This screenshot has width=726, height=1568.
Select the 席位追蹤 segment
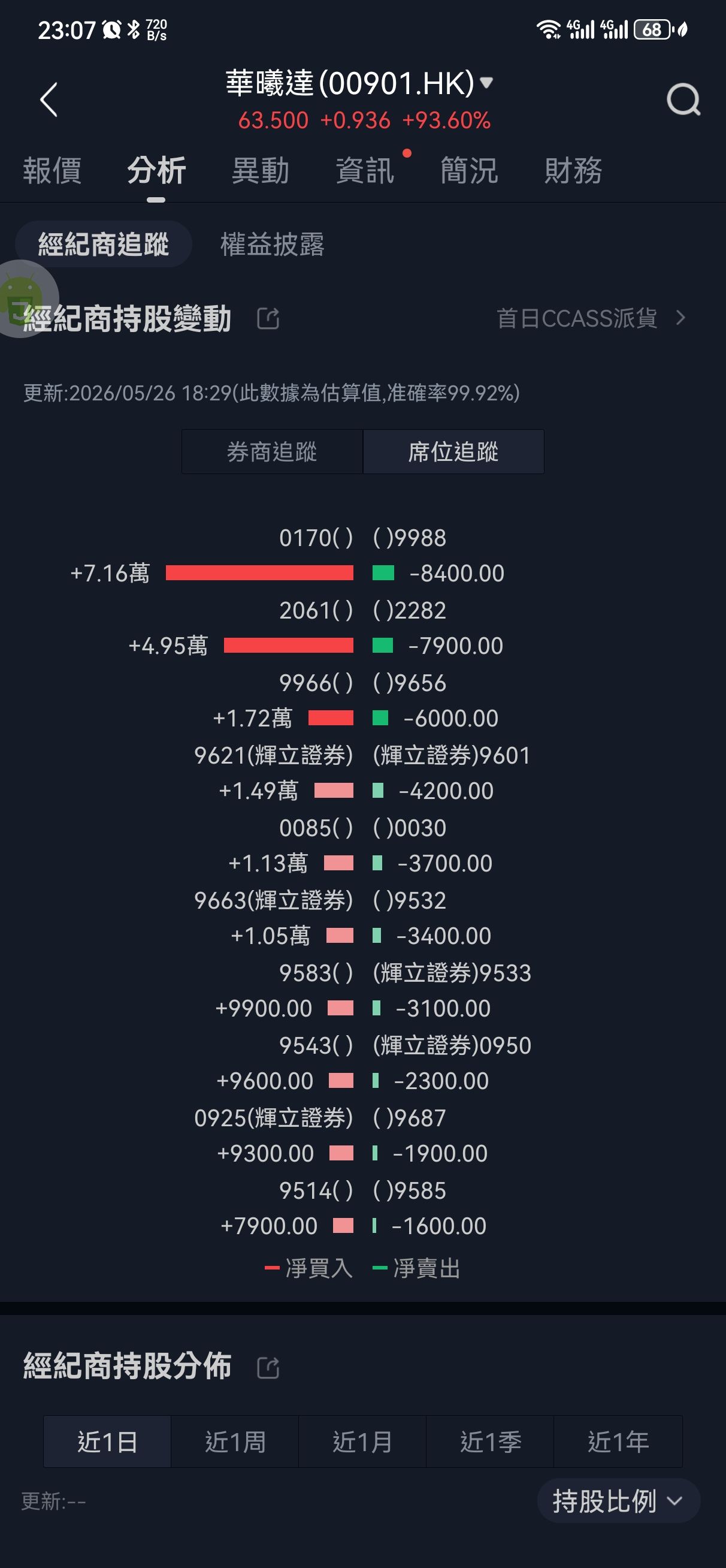coord(453,452)
